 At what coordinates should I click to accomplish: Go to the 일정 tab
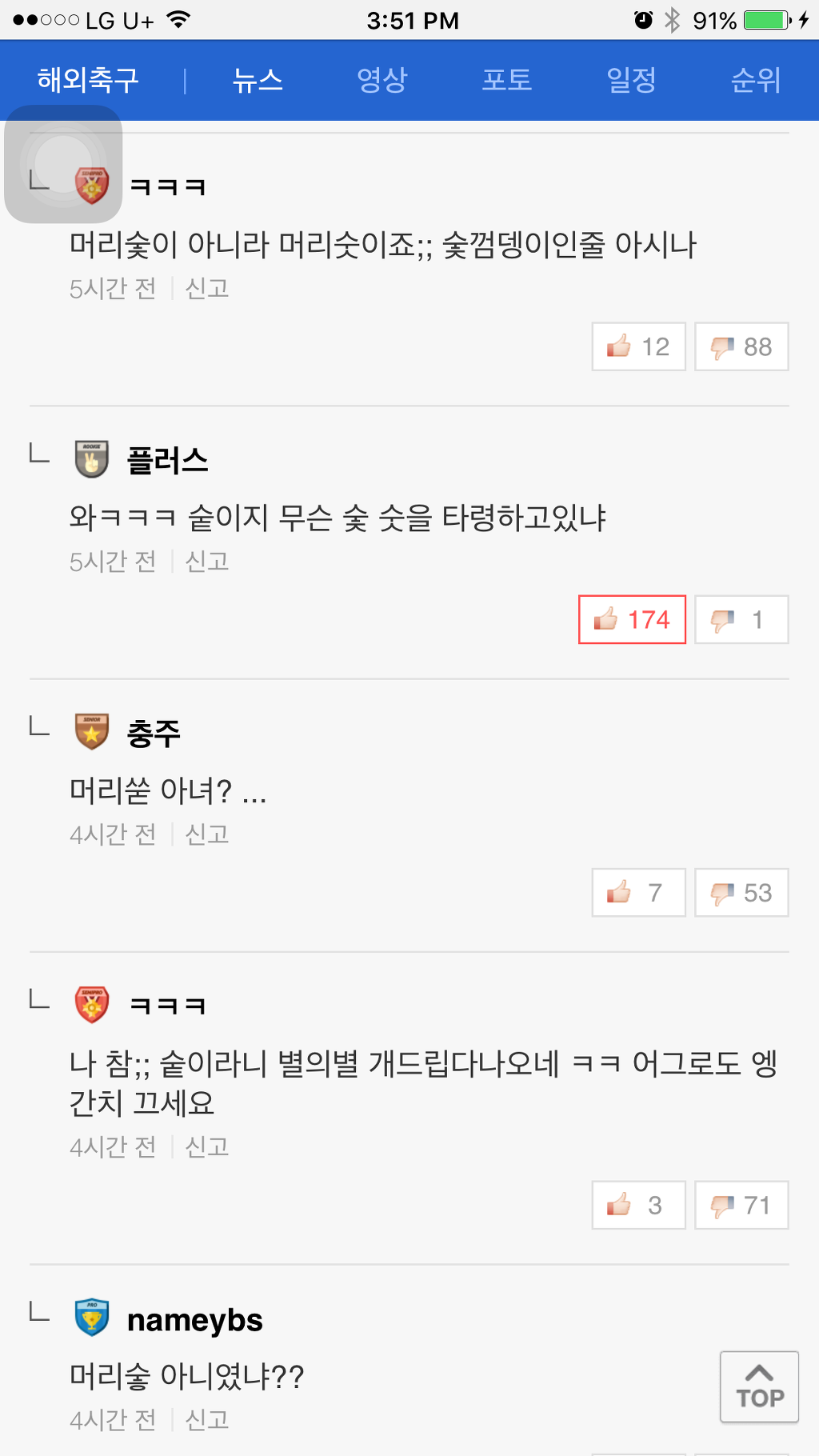pos(632,80)
